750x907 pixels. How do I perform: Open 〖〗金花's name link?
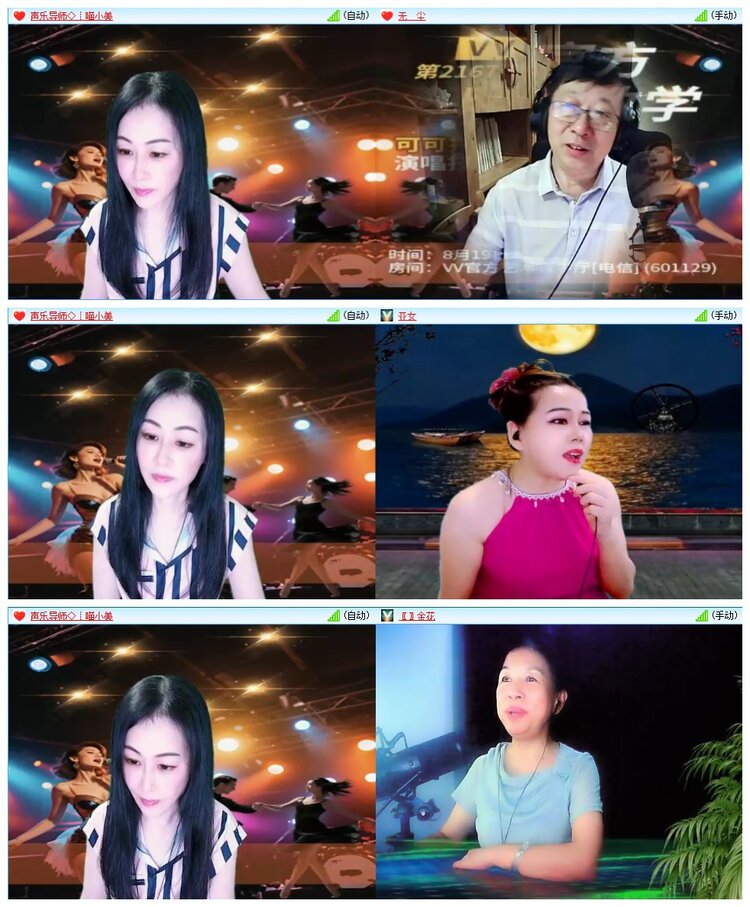click(x=418, y=616)
